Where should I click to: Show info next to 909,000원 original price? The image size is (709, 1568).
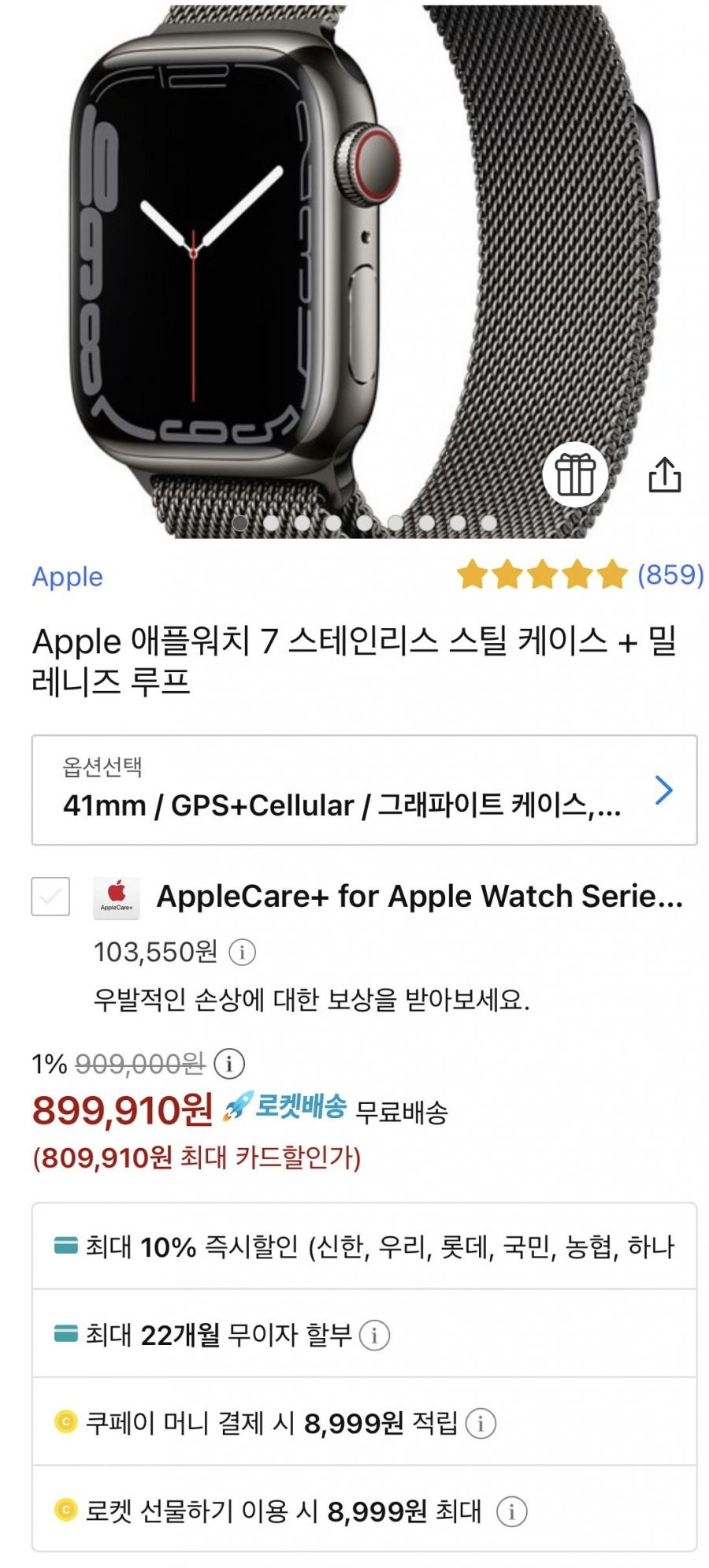[x=229, y=1064]
